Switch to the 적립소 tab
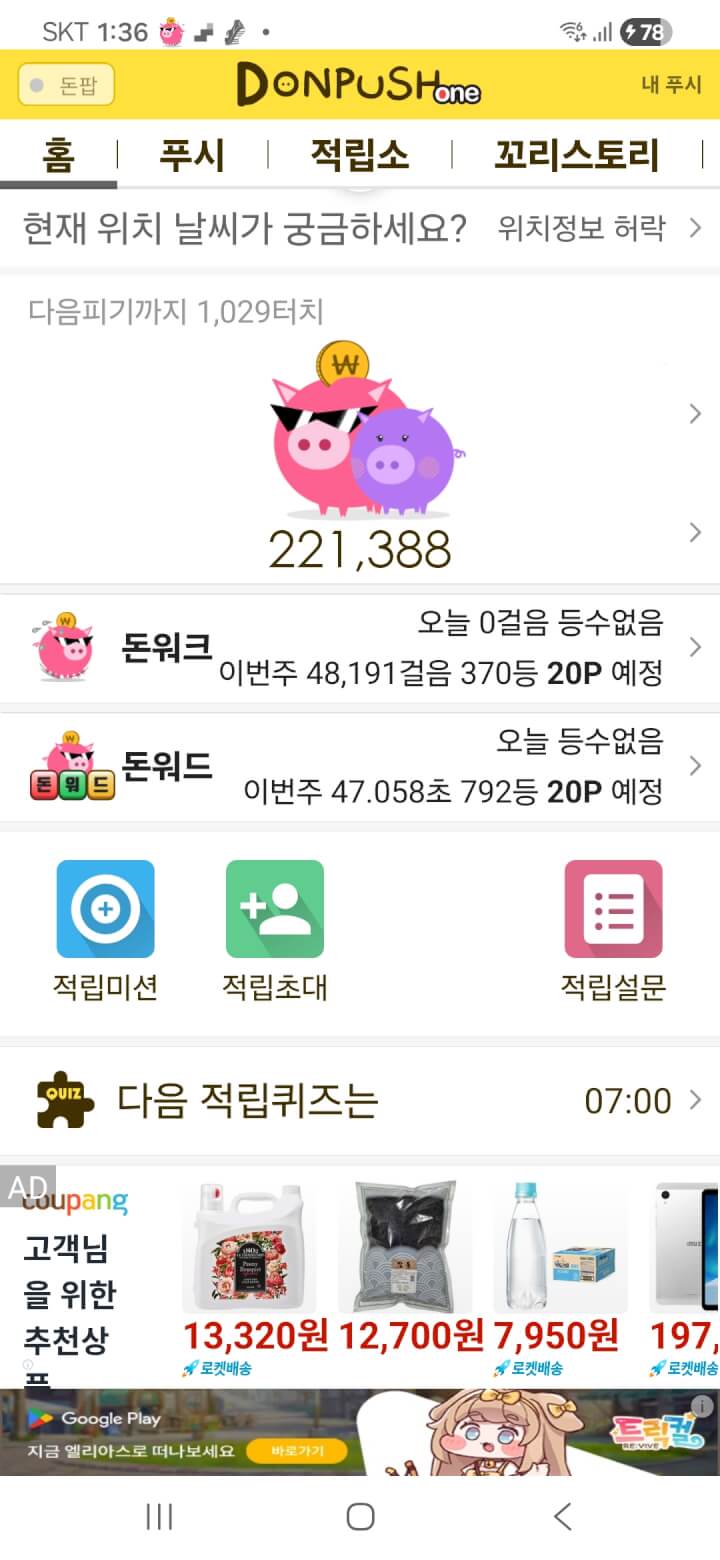Image resolution: width=720 pixels, height=1560 pixels. 359,156
